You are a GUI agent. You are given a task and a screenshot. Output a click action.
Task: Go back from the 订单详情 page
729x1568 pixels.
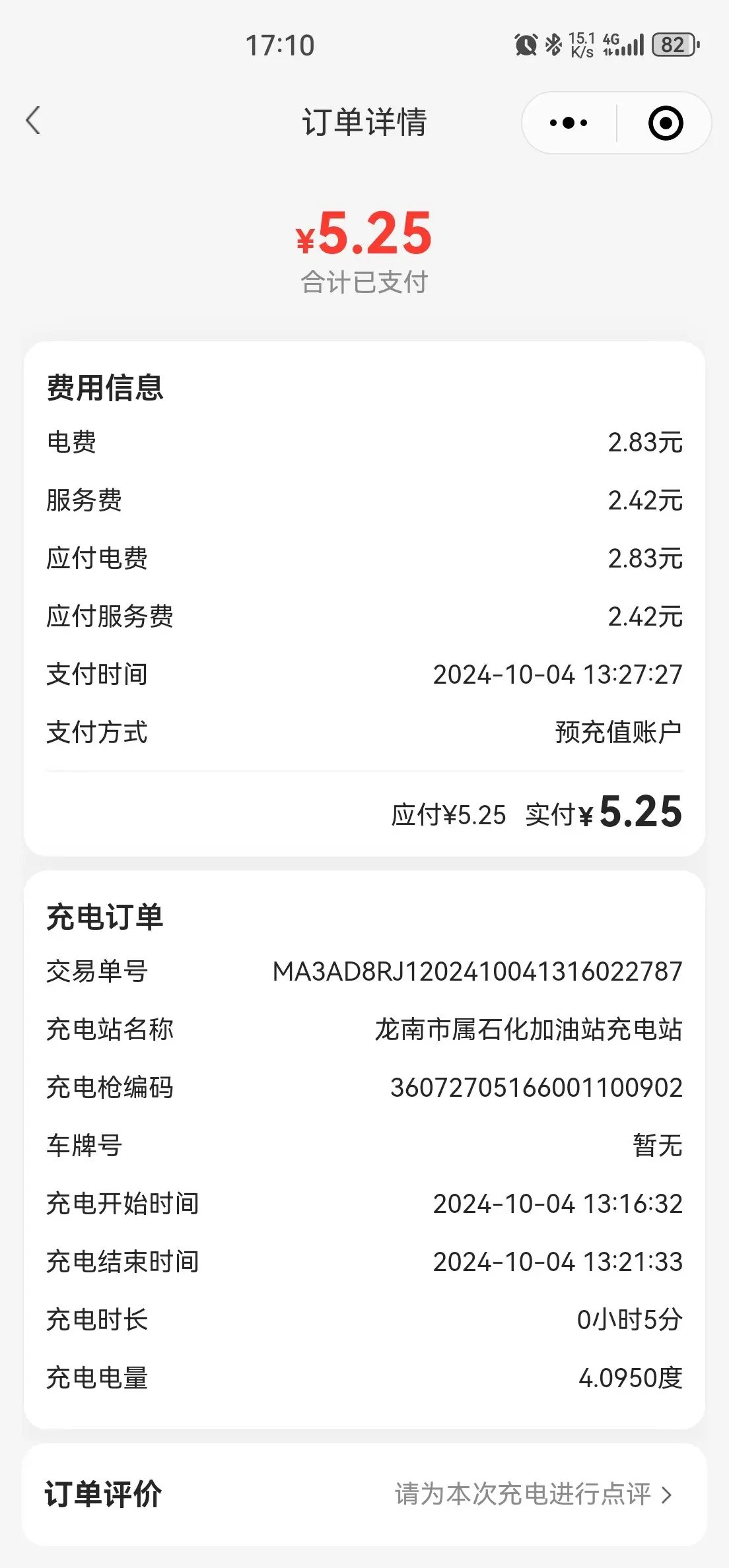click(33, 121)
